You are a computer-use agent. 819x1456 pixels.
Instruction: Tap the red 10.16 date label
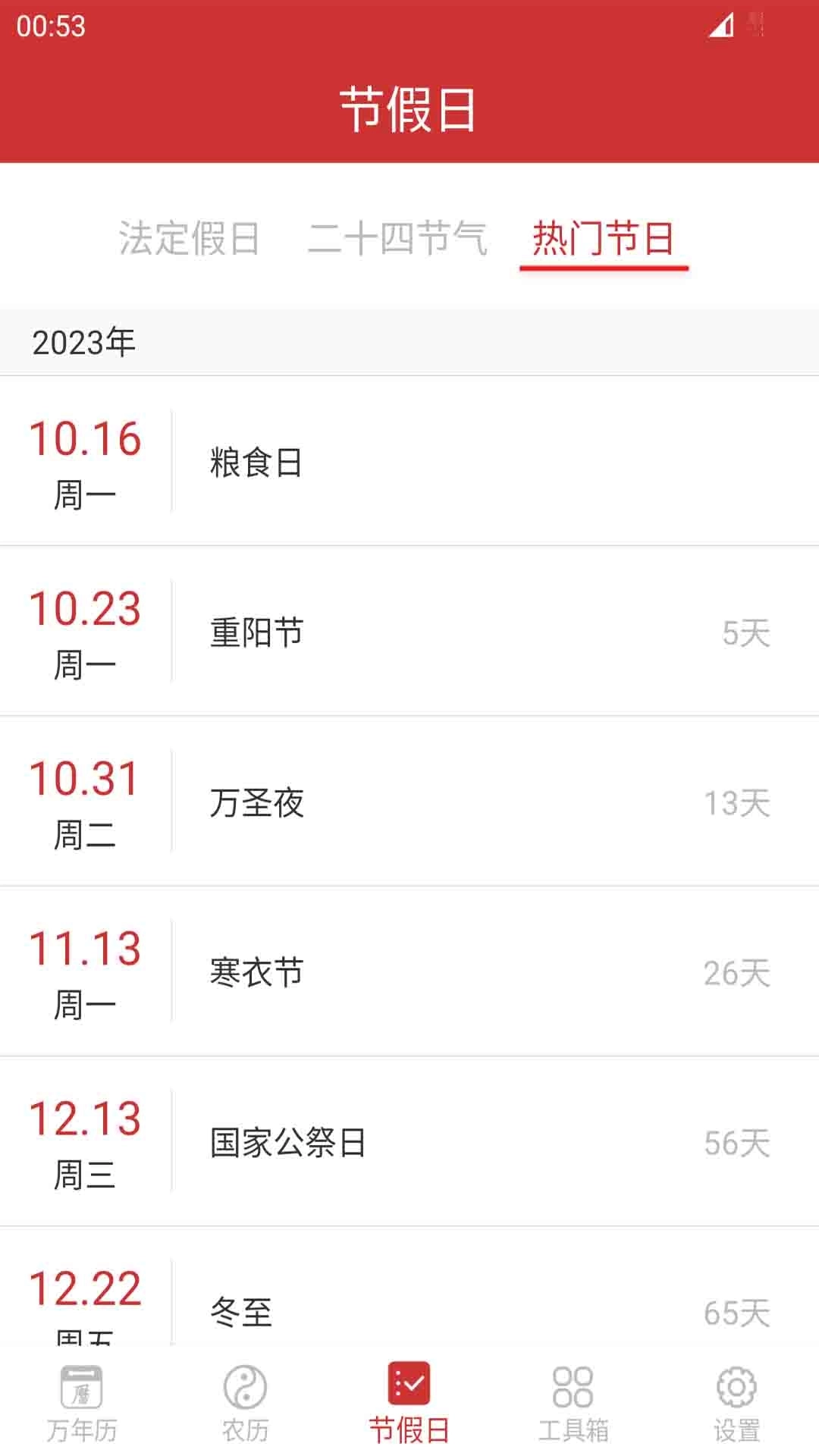[x=86, y=438]
